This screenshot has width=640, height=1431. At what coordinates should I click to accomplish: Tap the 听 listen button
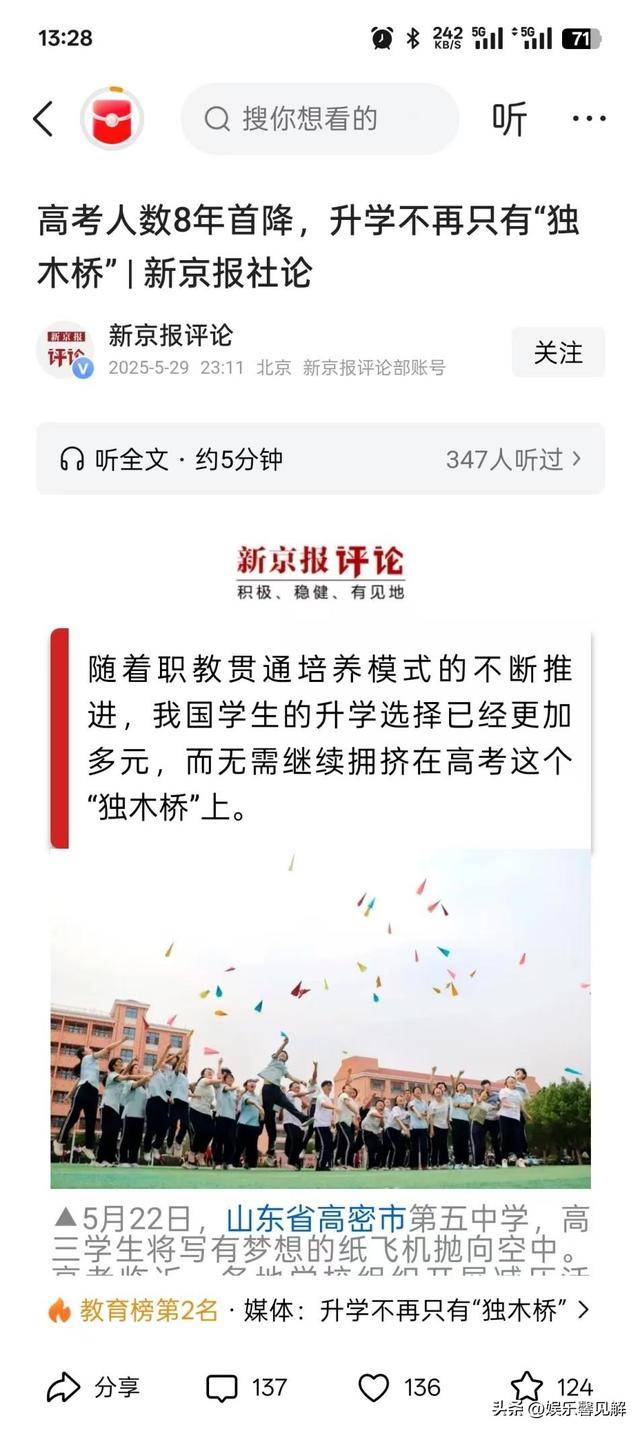click(509, 119)
